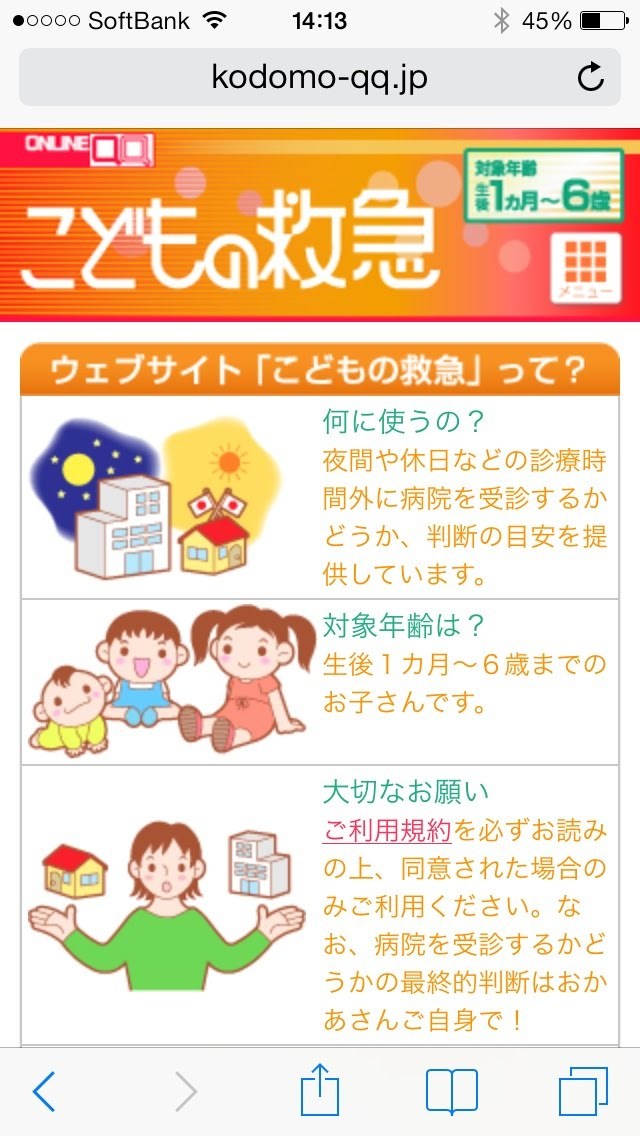This screenshot has height=1136, width=640.
Task: Open the メニュー grid menu
Action: click(x=585, y=266)
